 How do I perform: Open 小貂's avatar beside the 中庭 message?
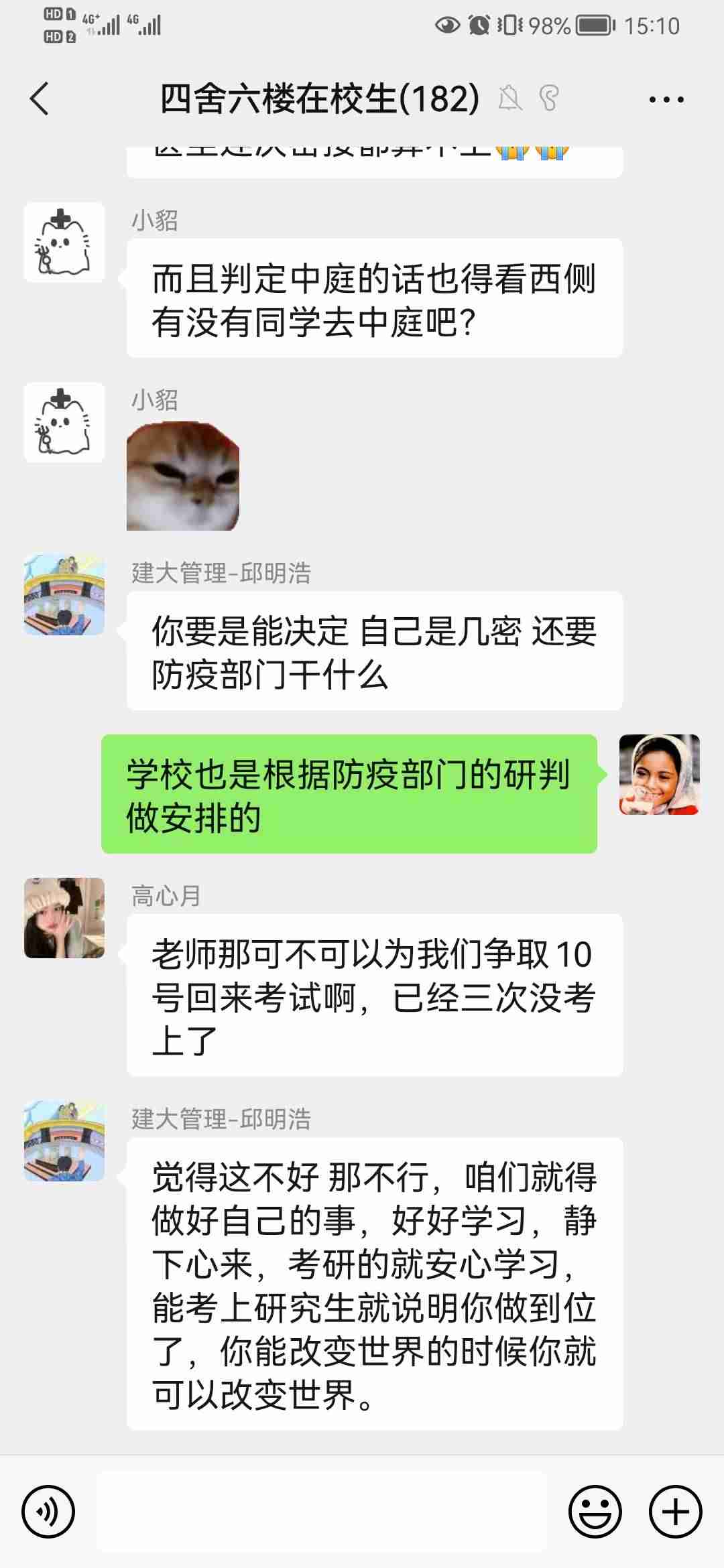(64, 243)
